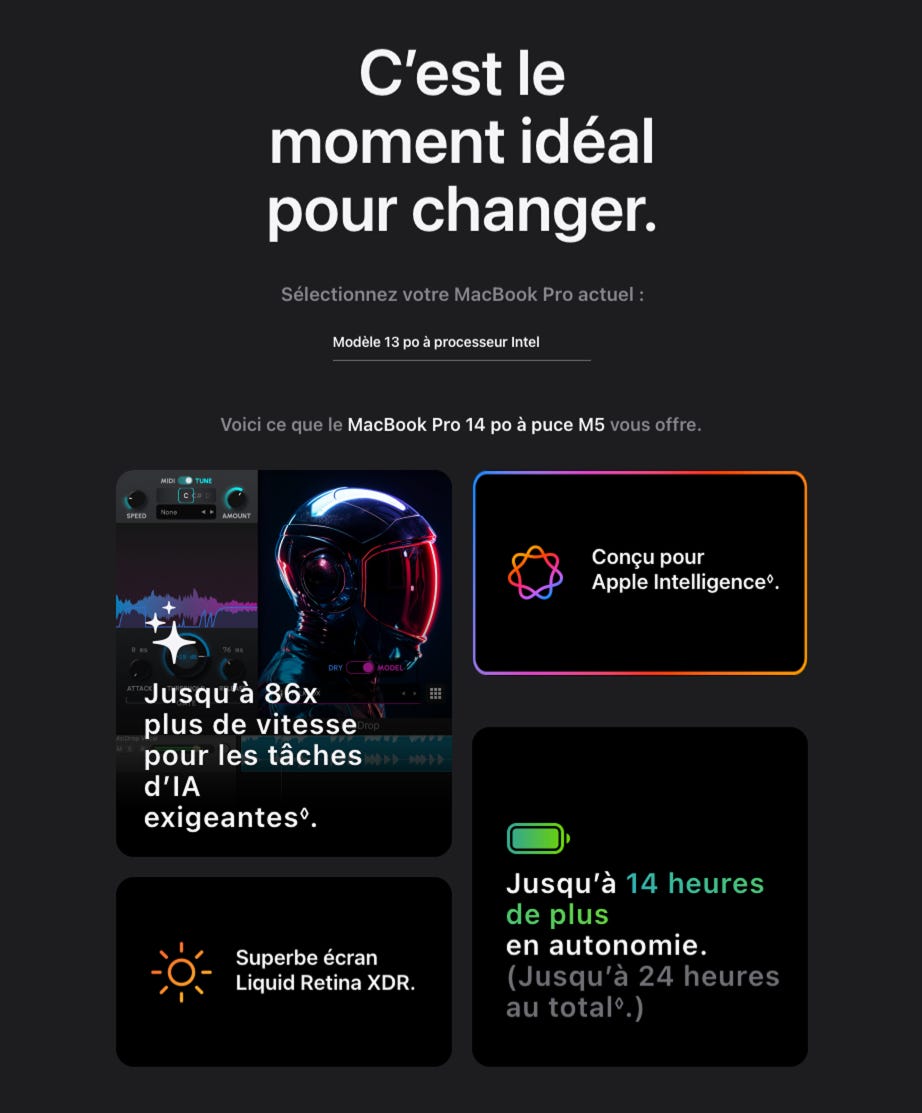Click the sun icon beside Liquid Retina XDR

(x=183, y=970)
